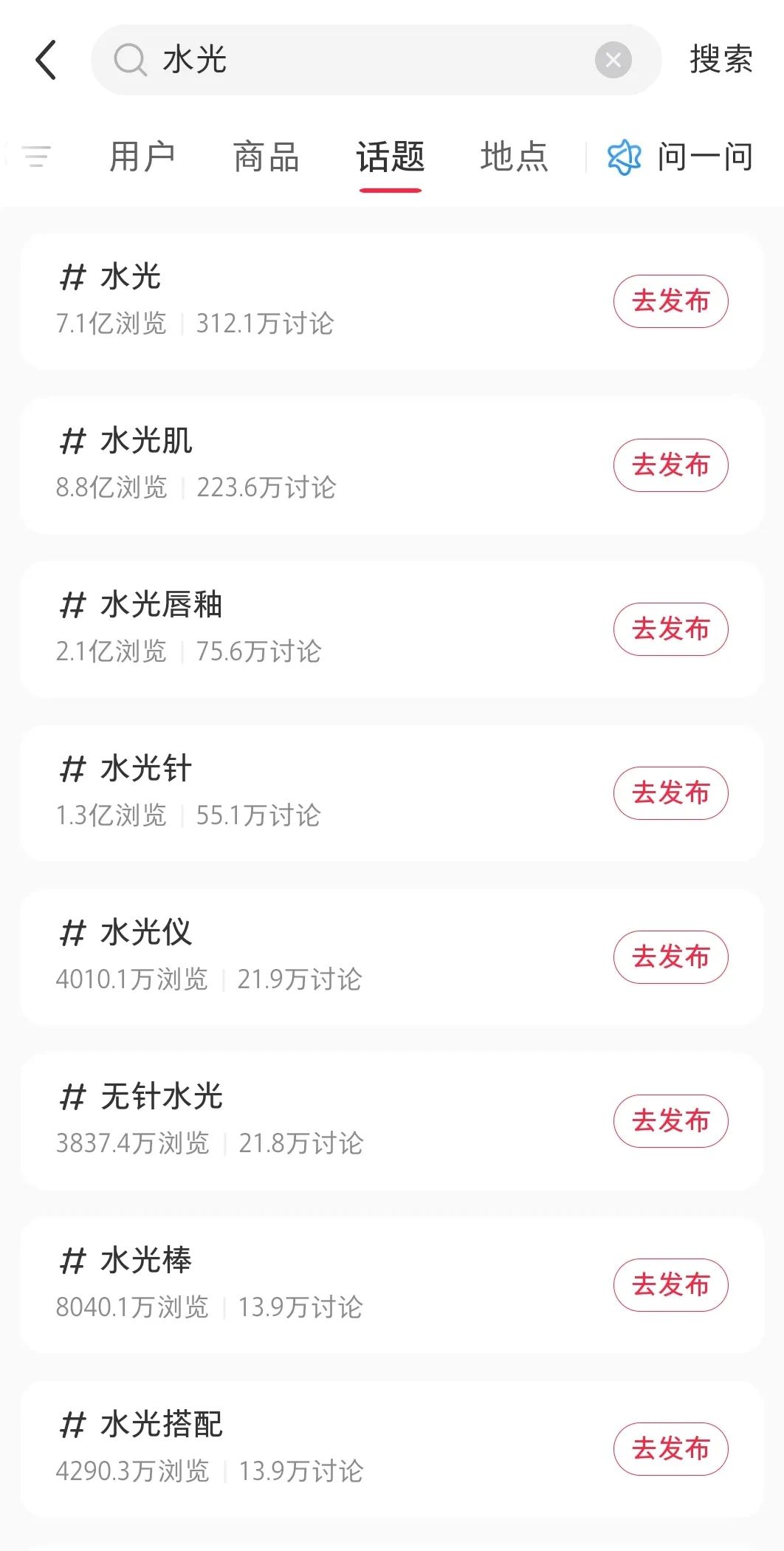Switch to the 地点 tab
The height and width of the screenshot is (1551, 784).
tap(515, 157)
